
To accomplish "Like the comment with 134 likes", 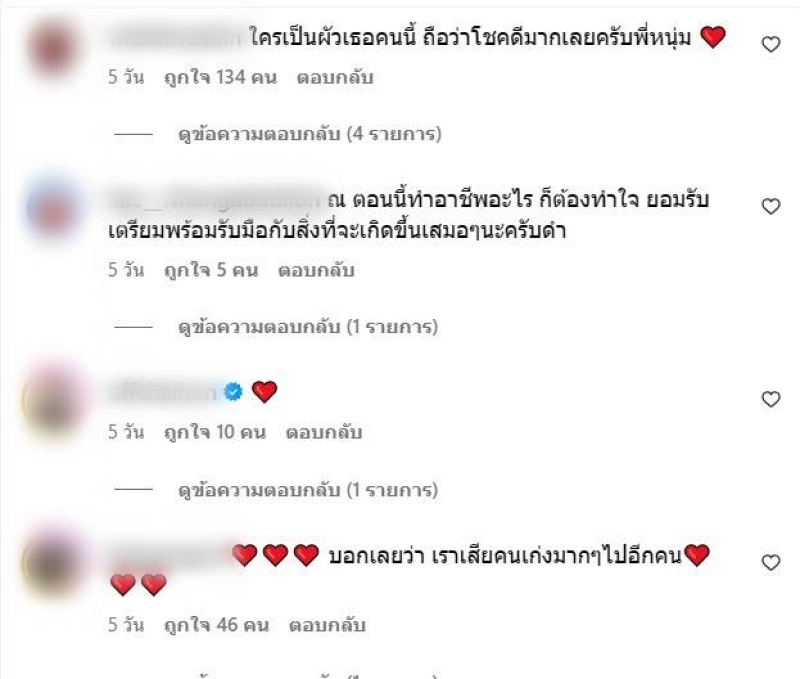I will (x=770, y=44).
